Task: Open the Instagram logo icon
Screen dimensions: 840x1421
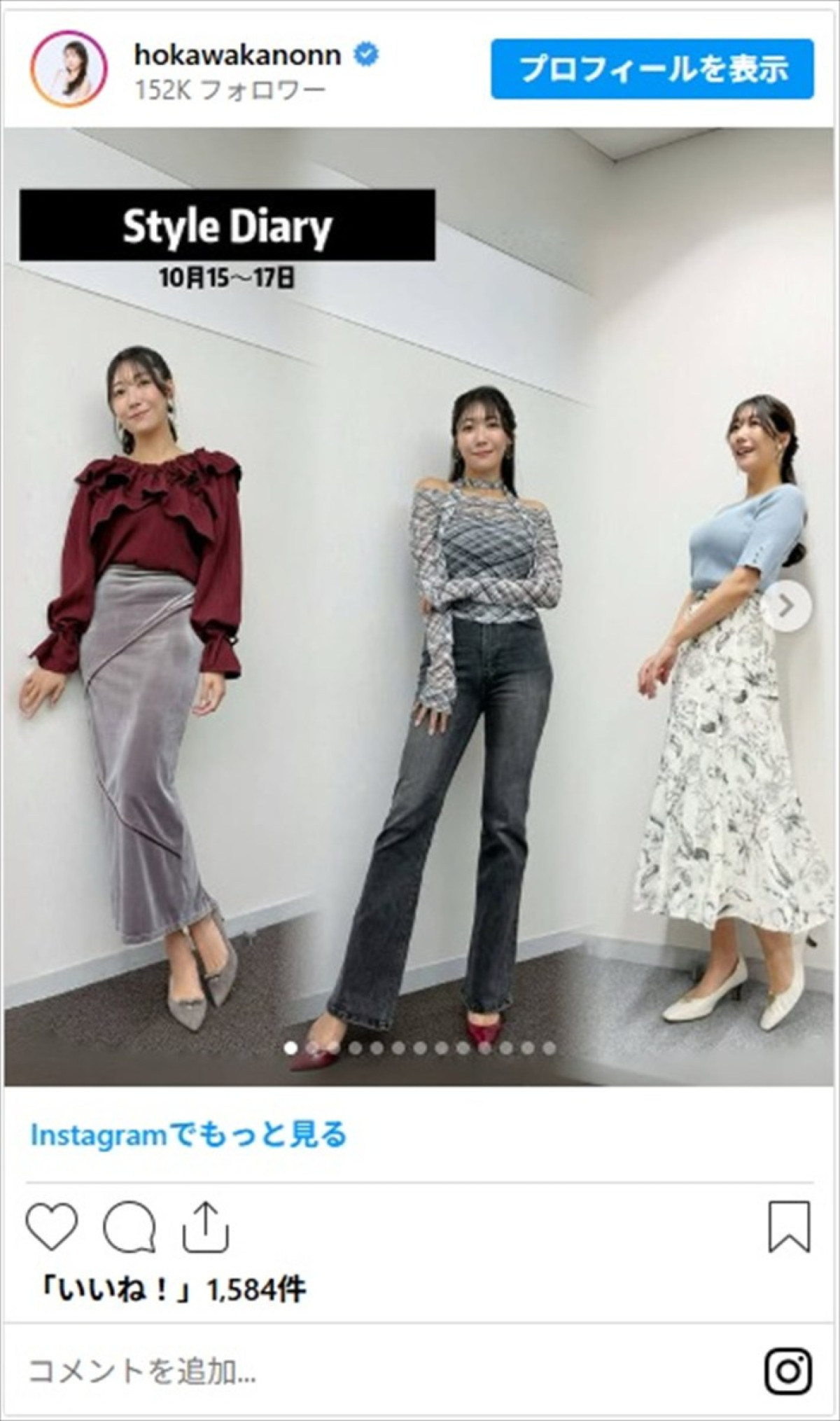Action: (x=788, y=1371)
